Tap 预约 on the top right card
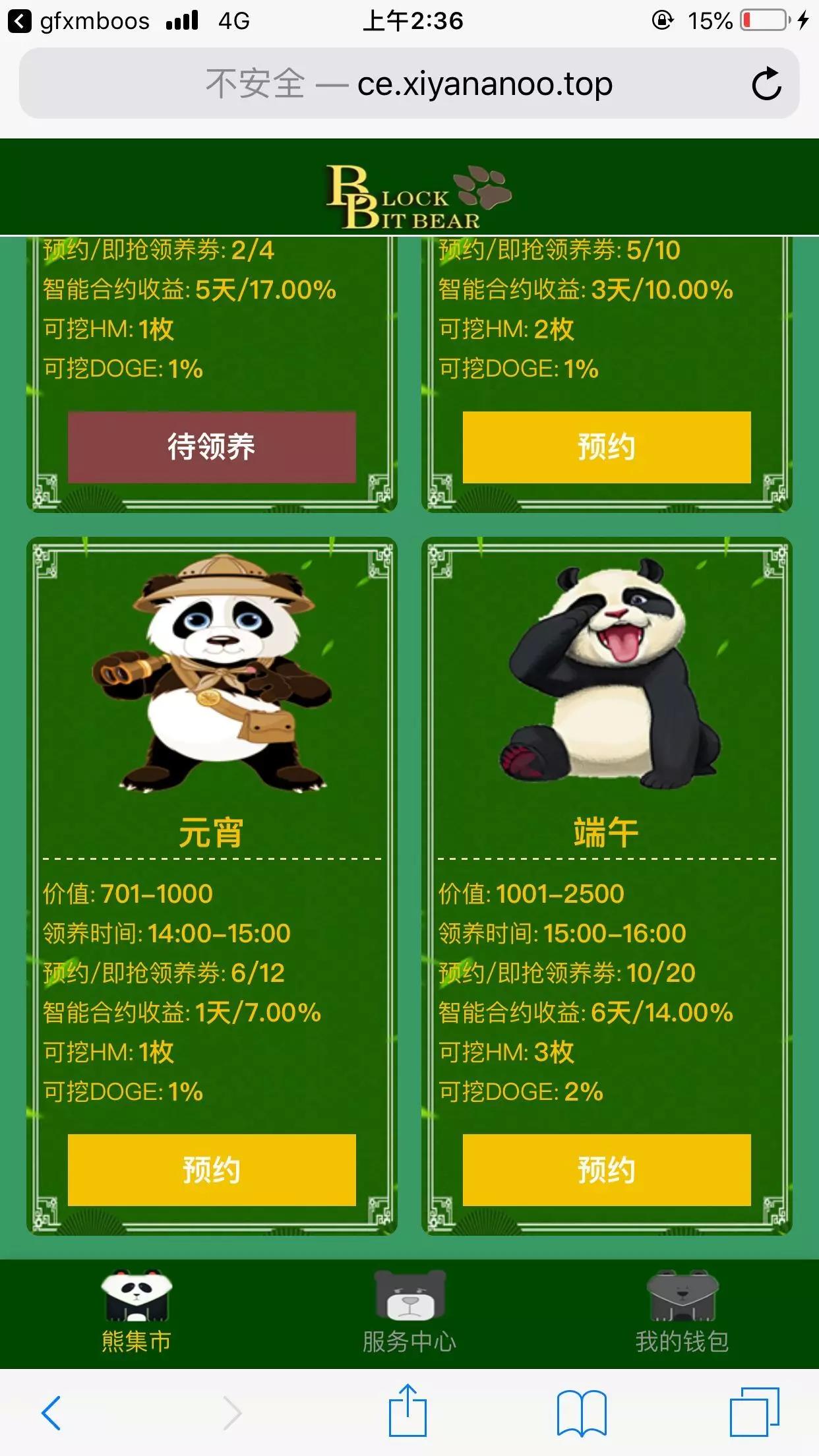 [605, 448]
